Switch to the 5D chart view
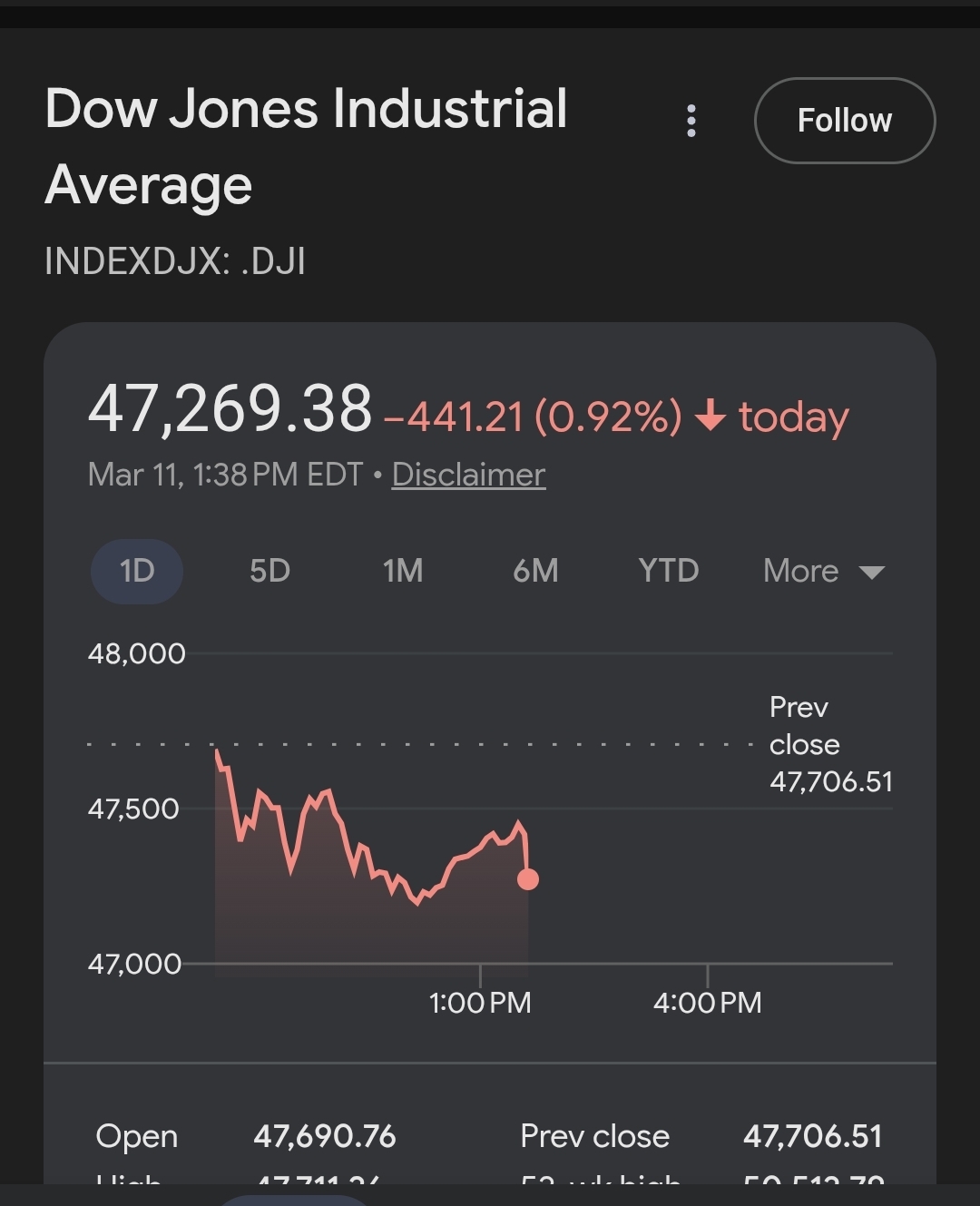The height and width of the screenshot is (1206, 980). 269,571
